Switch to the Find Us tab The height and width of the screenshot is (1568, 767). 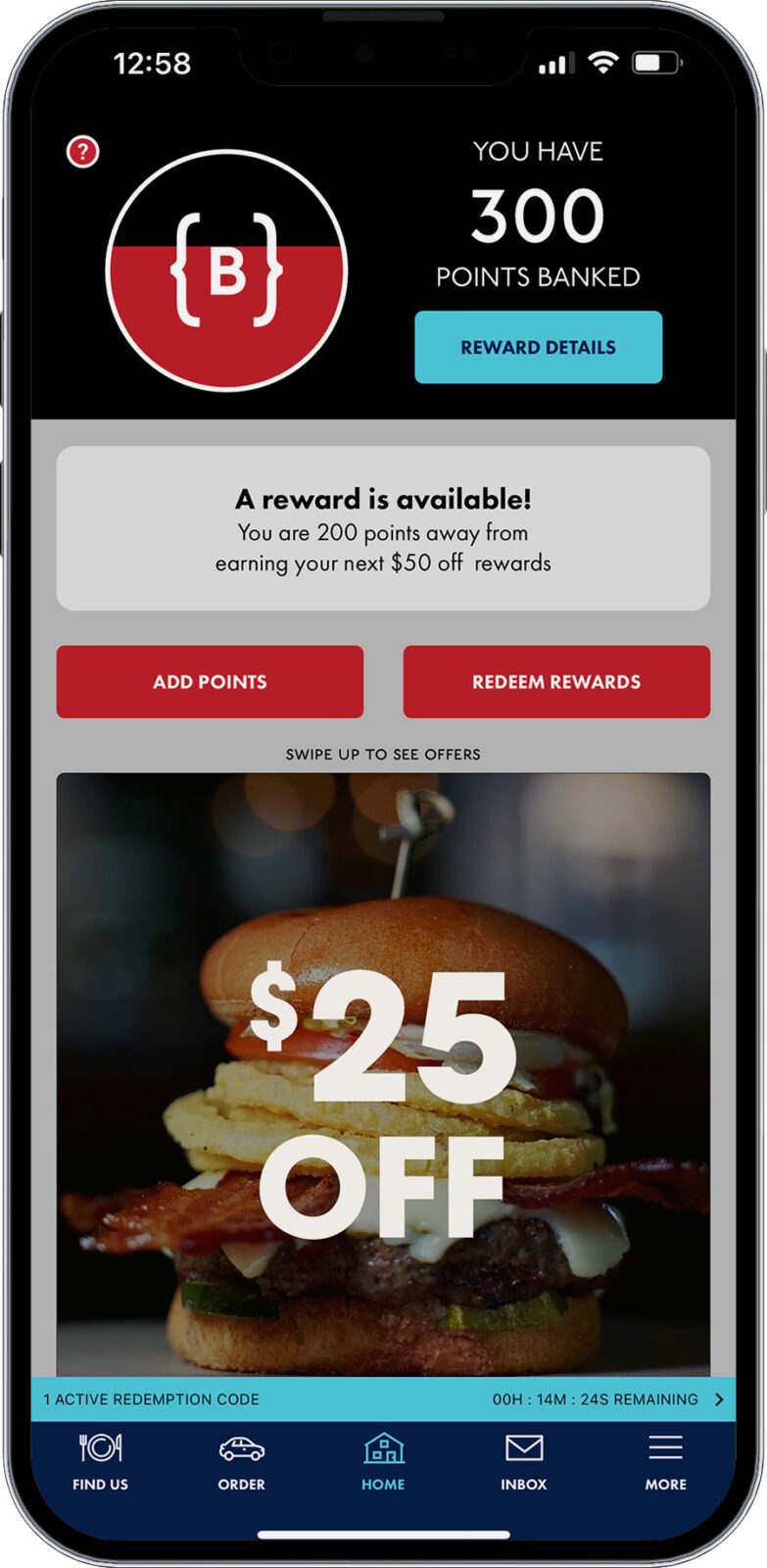[x=100, y=1462]
